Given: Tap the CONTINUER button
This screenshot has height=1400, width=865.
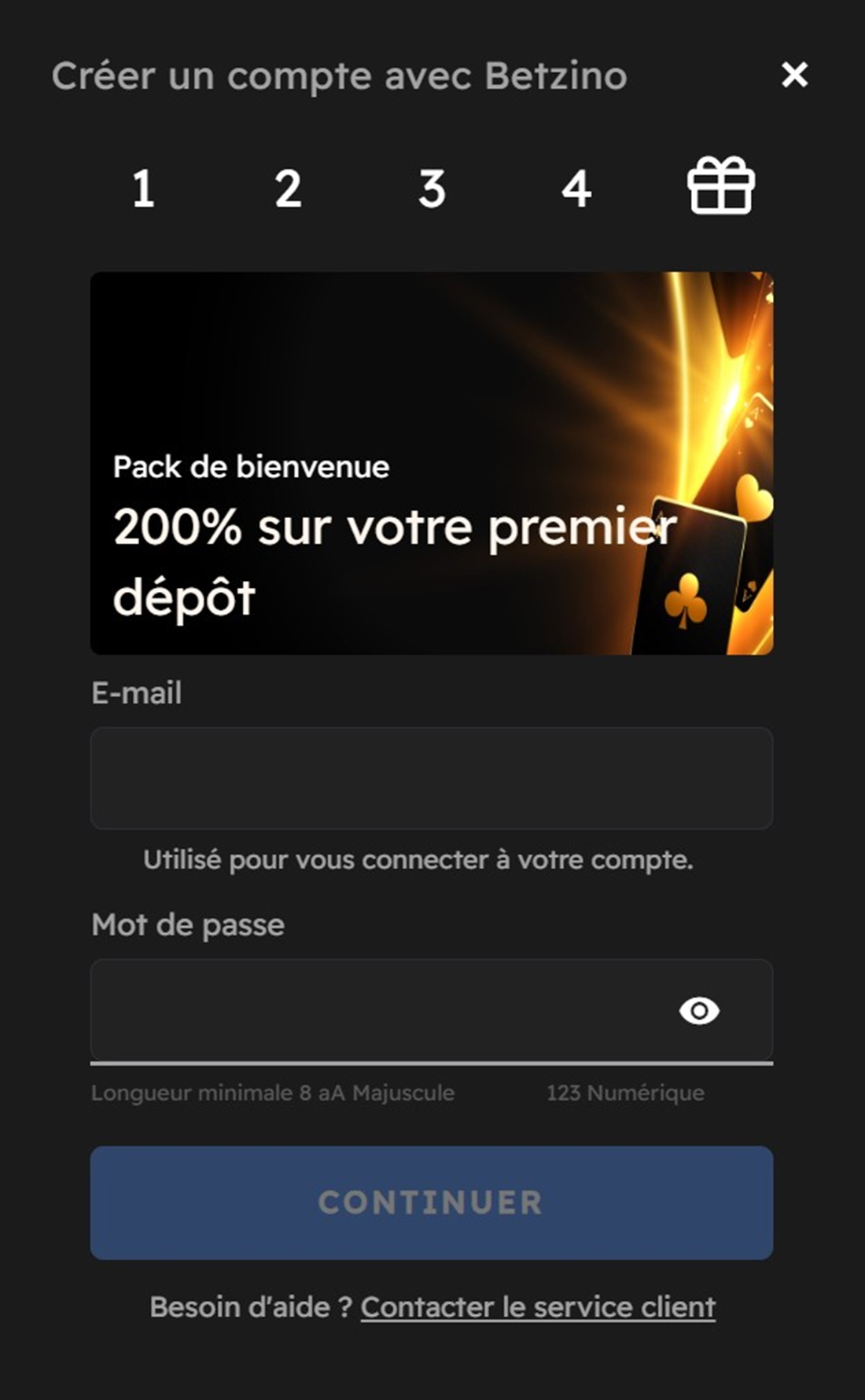Looking at the screenshot, I should [x=432, y=1203].
